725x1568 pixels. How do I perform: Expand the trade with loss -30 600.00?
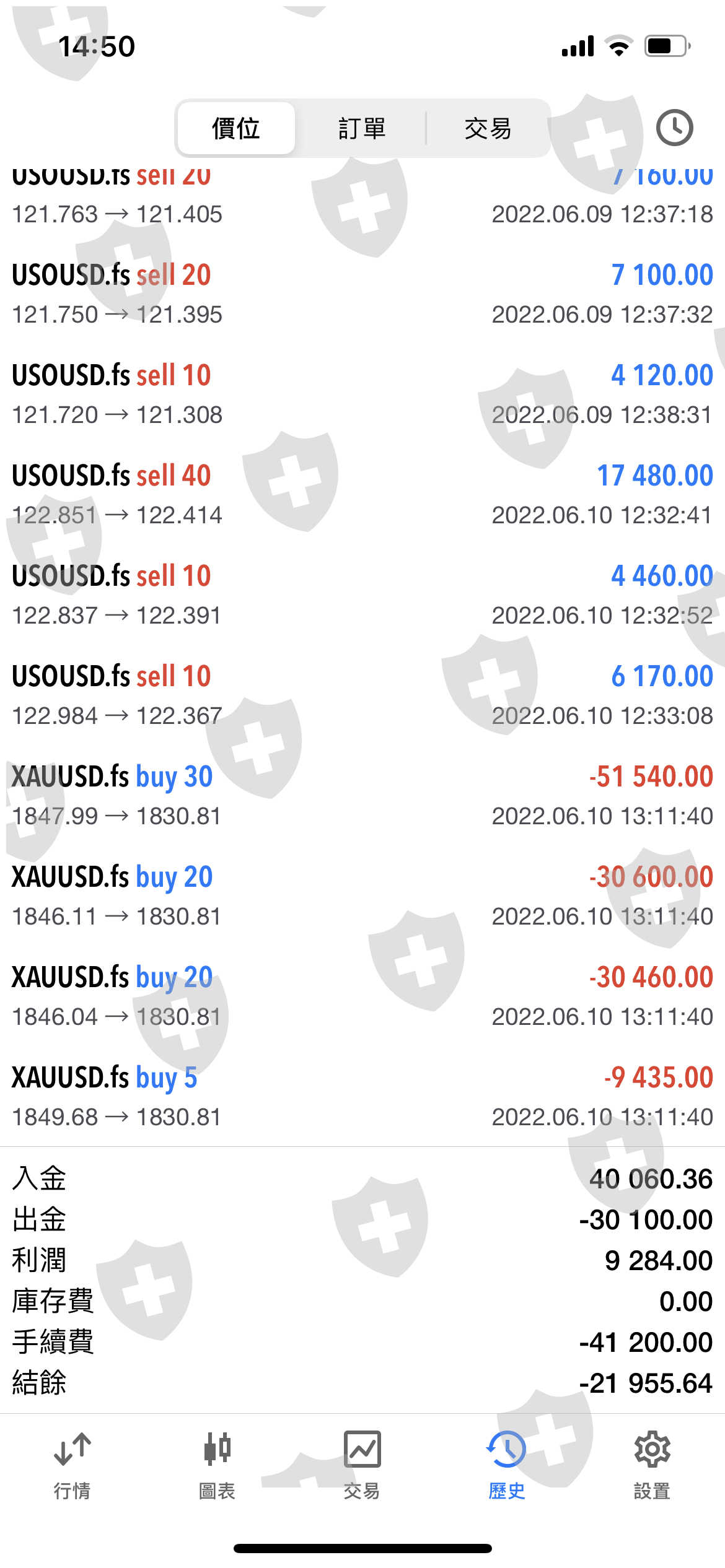(x=362, y=895)
